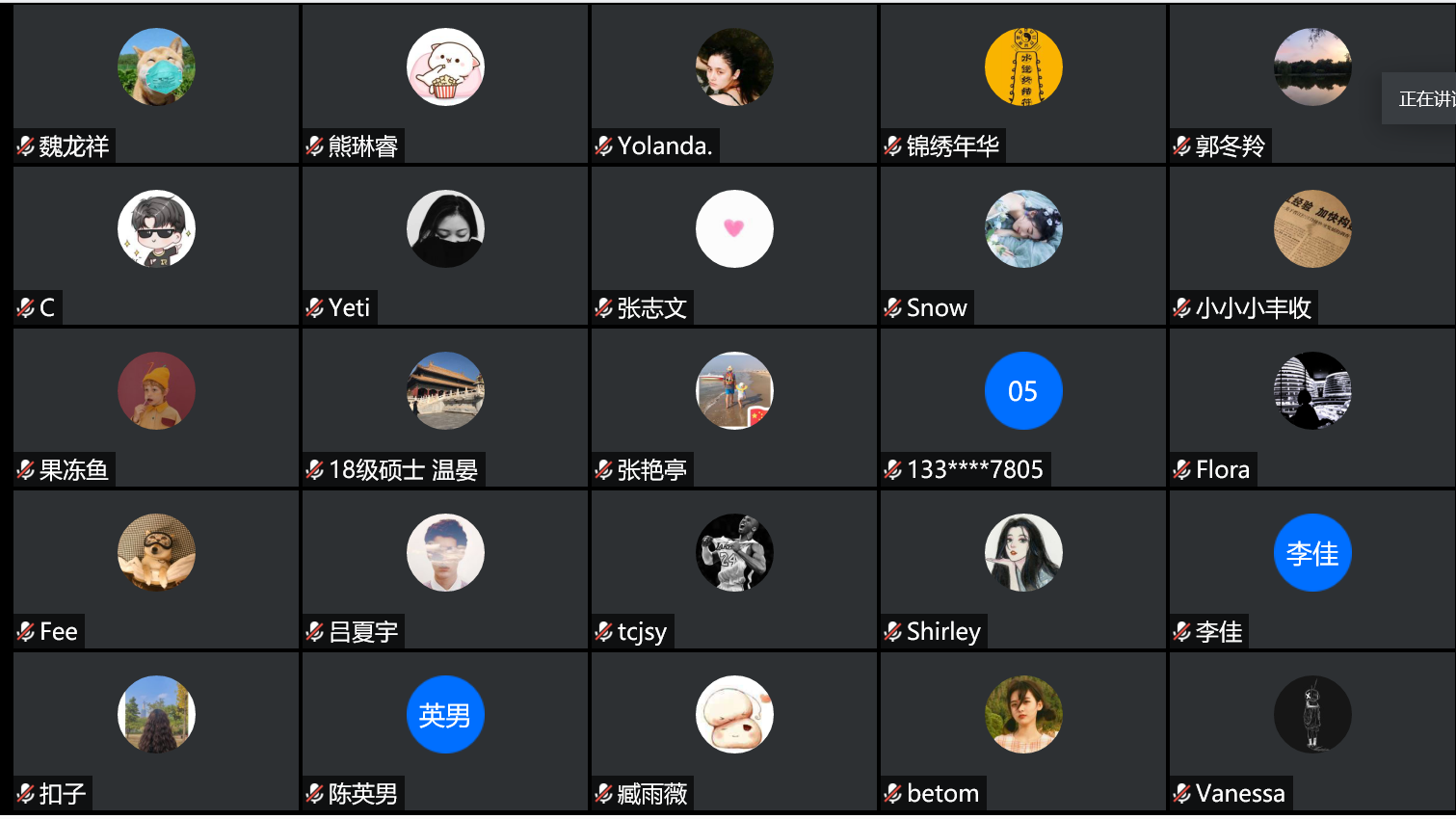
Task: Select 魏龙祥's participant tile
Action: [x=156, y=83]
